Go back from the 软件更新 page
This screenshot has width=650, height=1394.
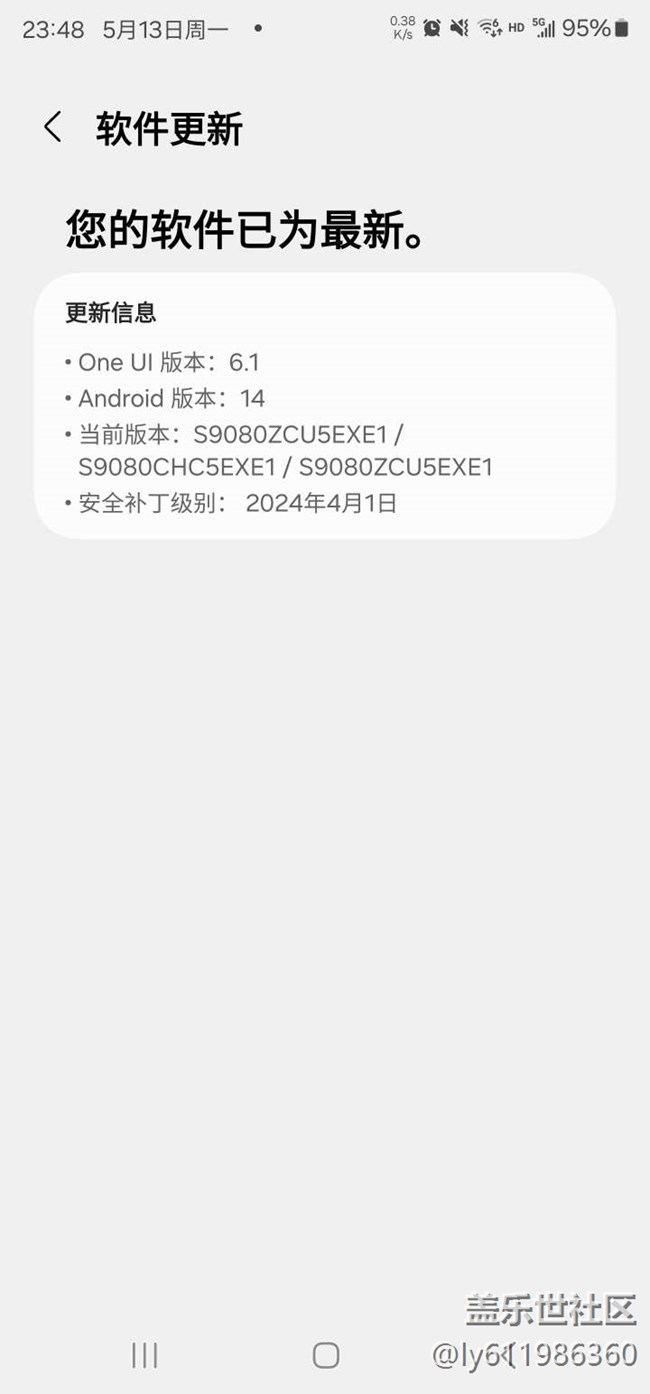[x=53, y=128]
